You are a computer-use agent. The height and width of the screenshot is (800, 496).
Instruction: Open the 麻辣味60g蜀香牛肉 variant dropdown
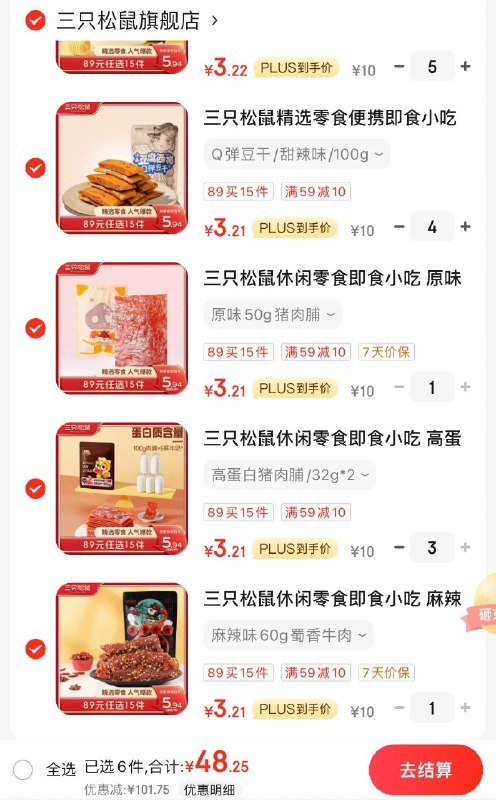point(288,635)
